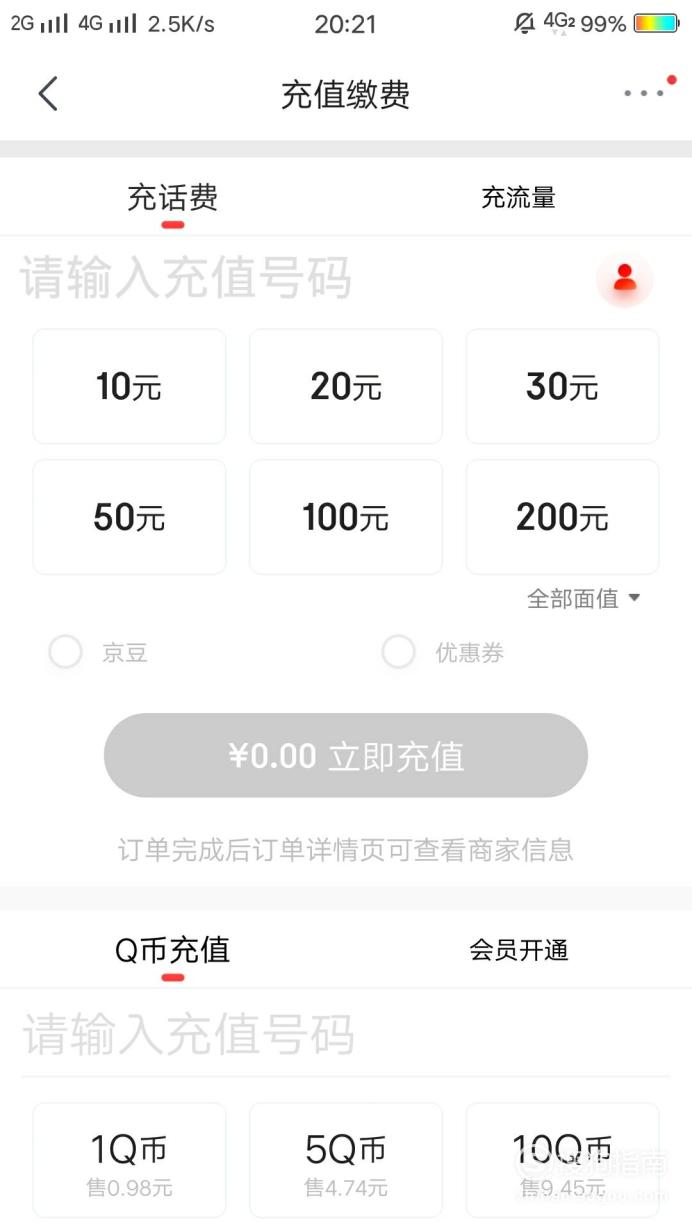Expand the 全部面值 dropdown
692x1230 pixels.
point(584,599)
